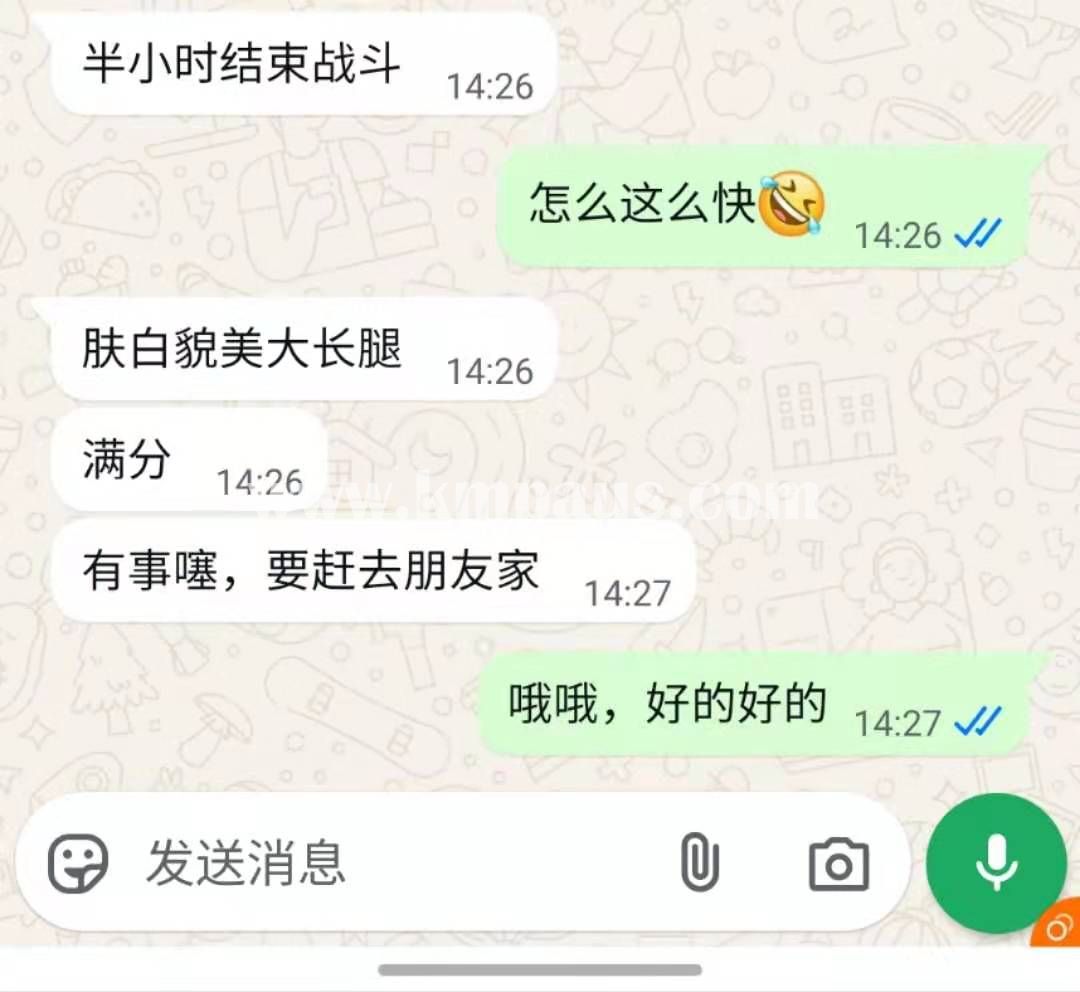Viewport: 1080px width, 992px height.
Task: Open the camera to take a photo
Action: point(838,864)
